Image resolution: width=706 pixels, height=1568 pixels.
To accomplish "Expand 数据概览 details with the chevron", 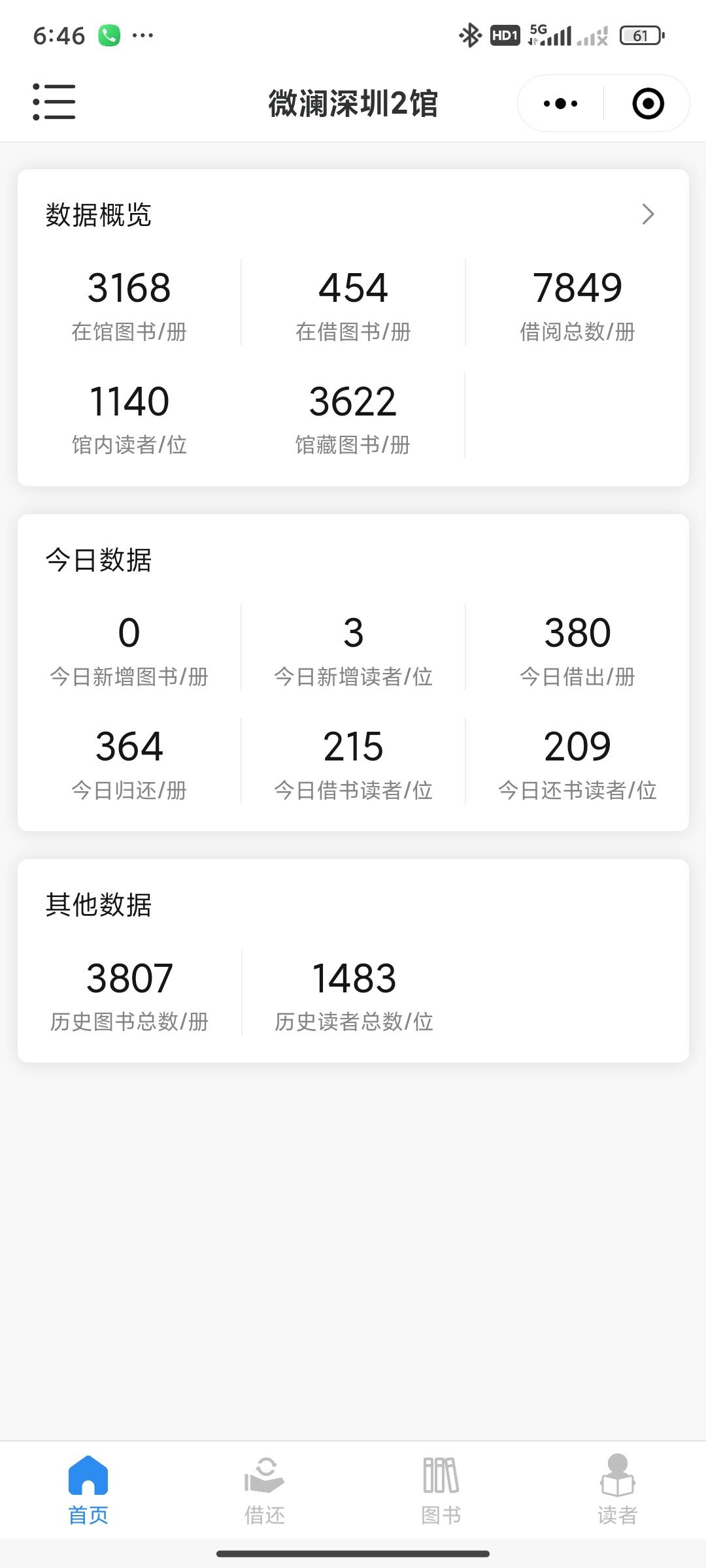I will coord(648,214).
